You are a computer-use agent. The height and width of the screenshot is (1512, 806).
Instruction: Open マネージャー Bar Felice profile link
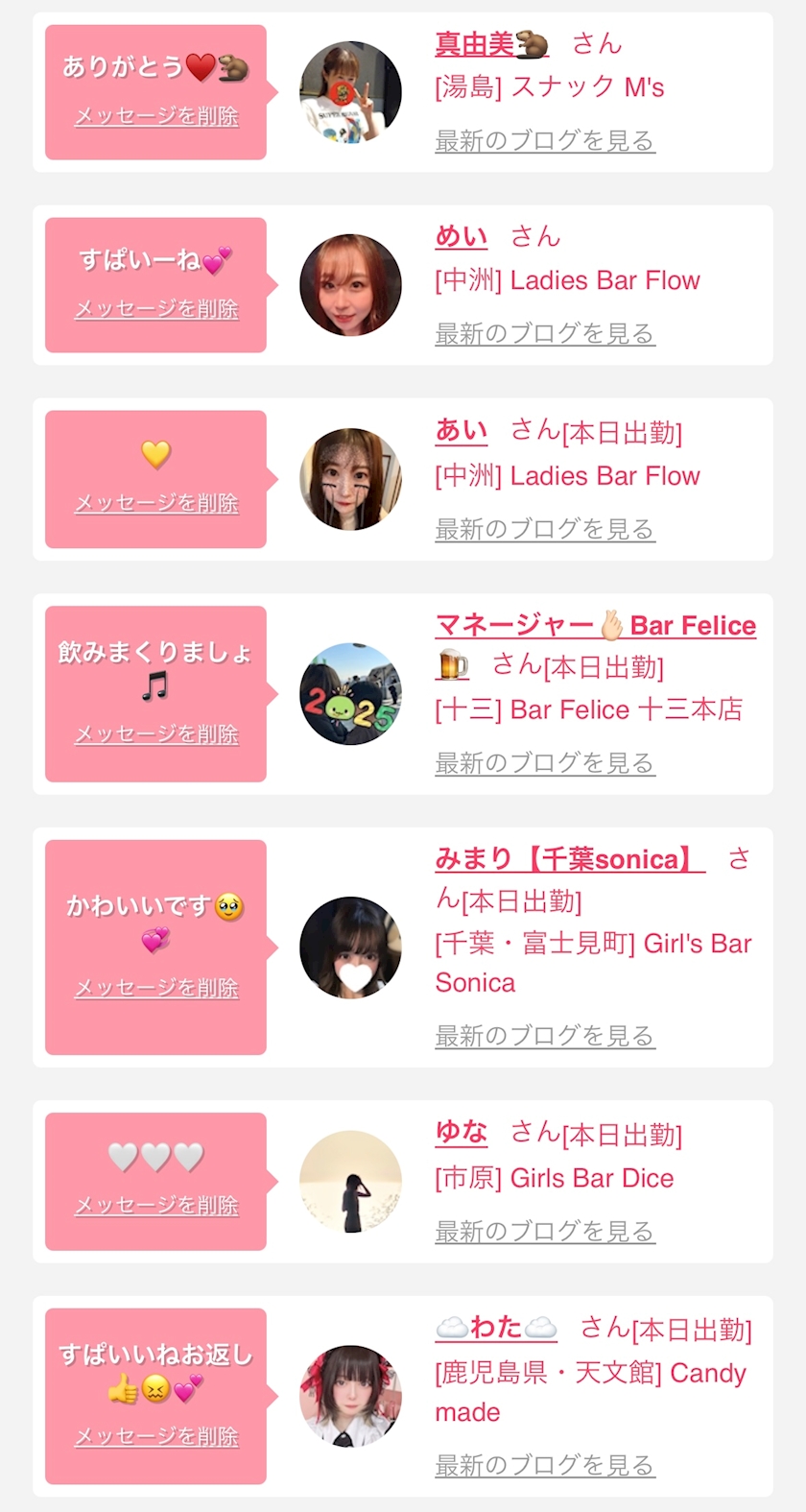595,626
